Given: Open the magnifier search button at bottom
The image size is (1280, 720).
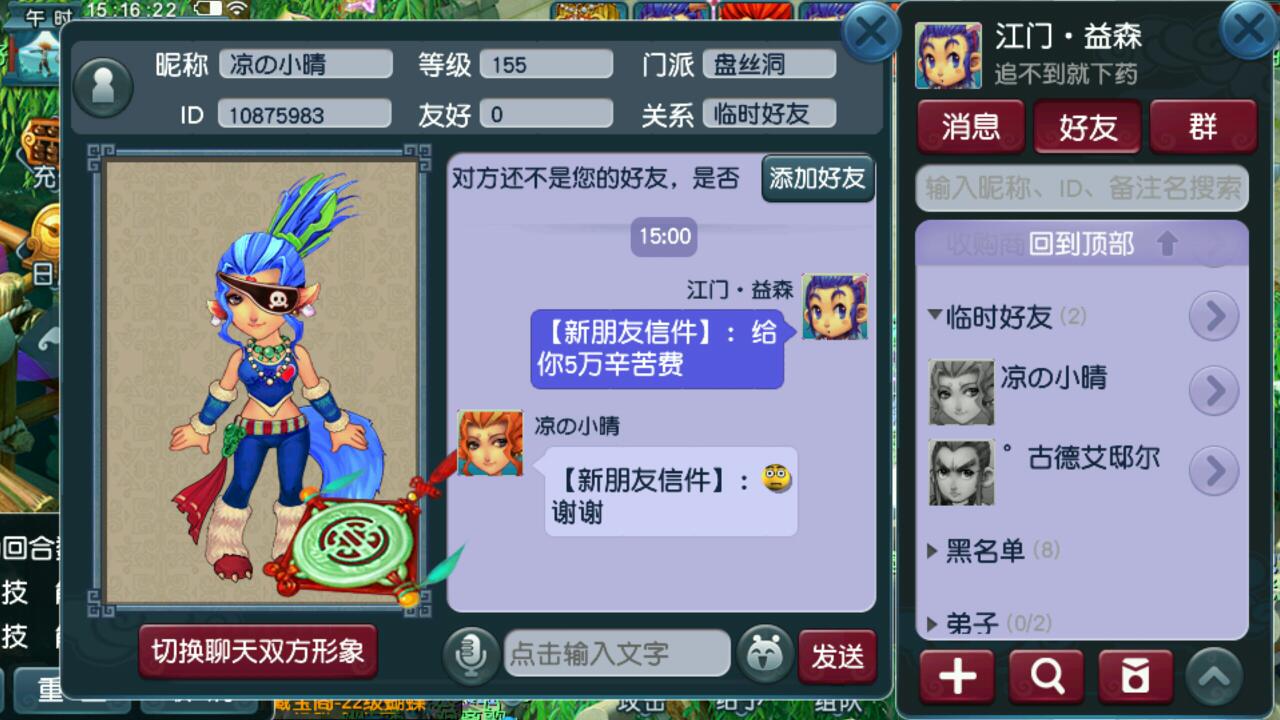Looking at the screenshot, I should (1047, 677).
